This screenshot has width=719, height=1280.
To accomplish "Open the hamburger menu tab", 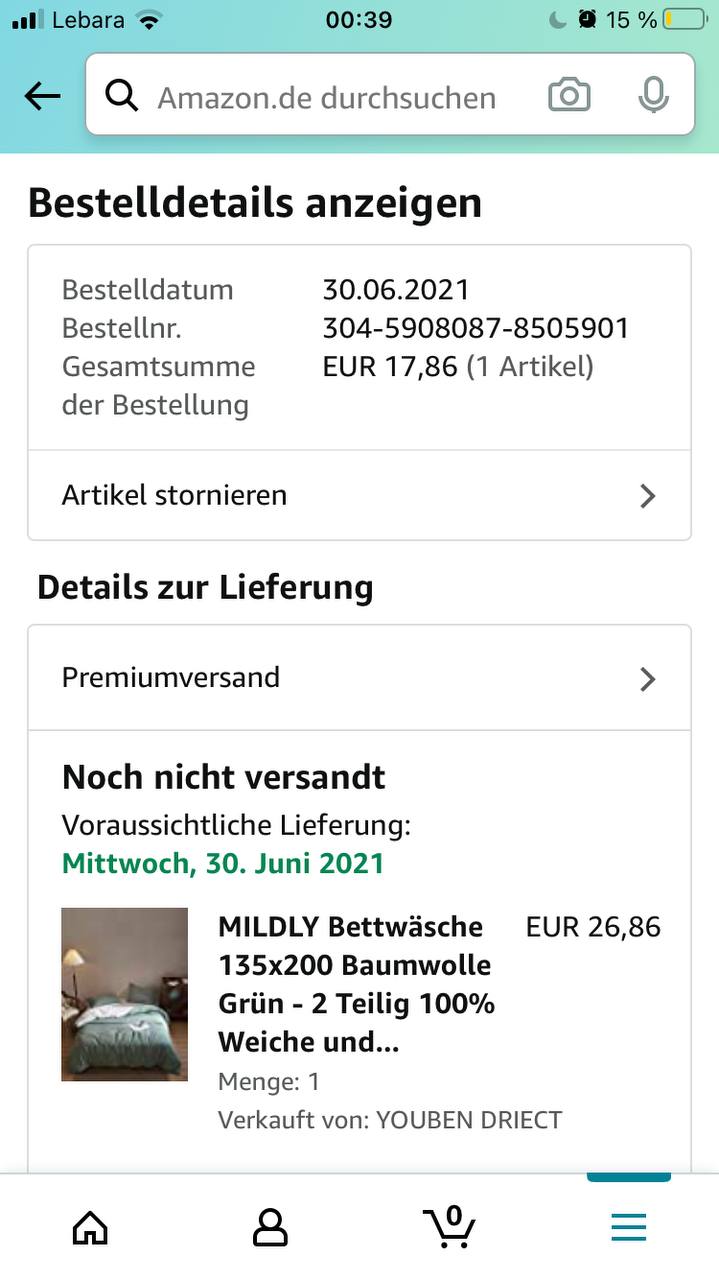I will click(629, 1226).
